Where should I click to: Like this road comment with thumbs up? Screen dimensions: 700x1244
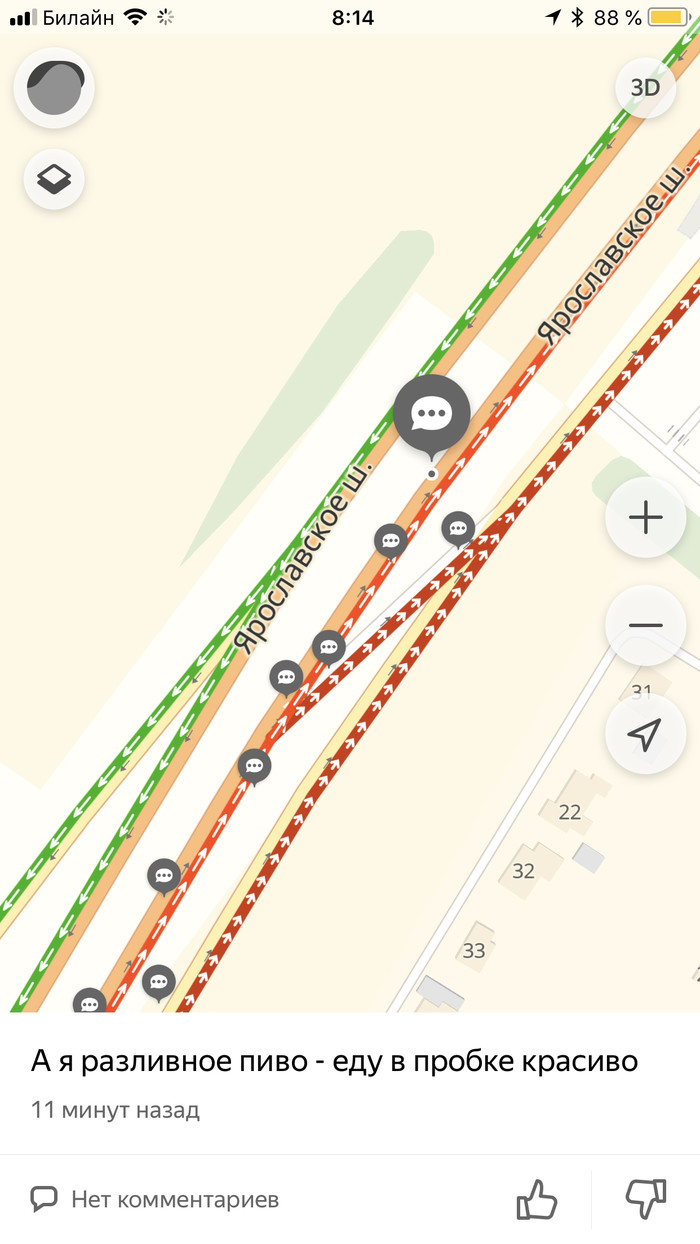(536, 1199)
